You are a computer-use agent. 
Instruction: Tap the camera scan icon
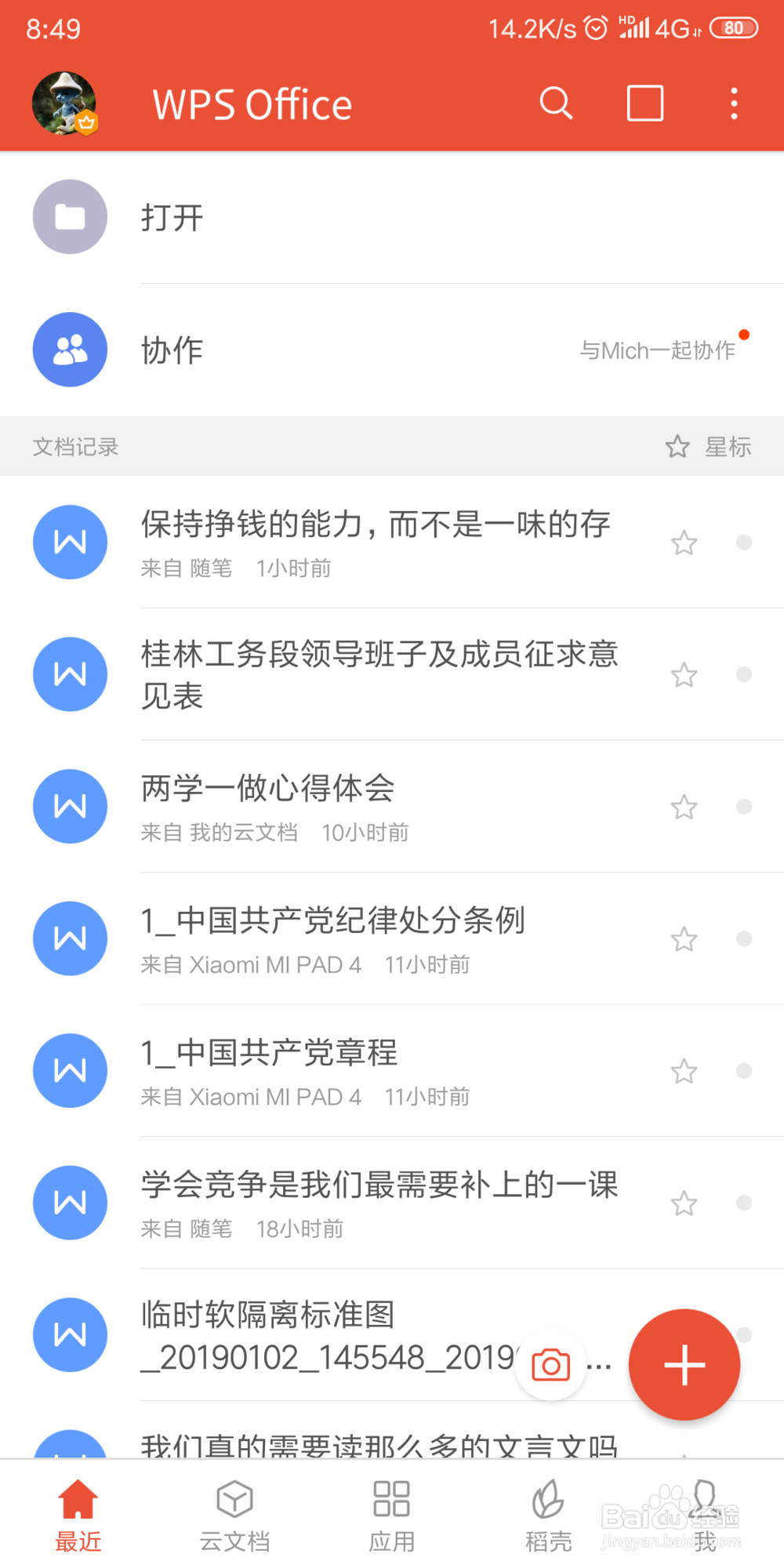(x=550, y=1365)
